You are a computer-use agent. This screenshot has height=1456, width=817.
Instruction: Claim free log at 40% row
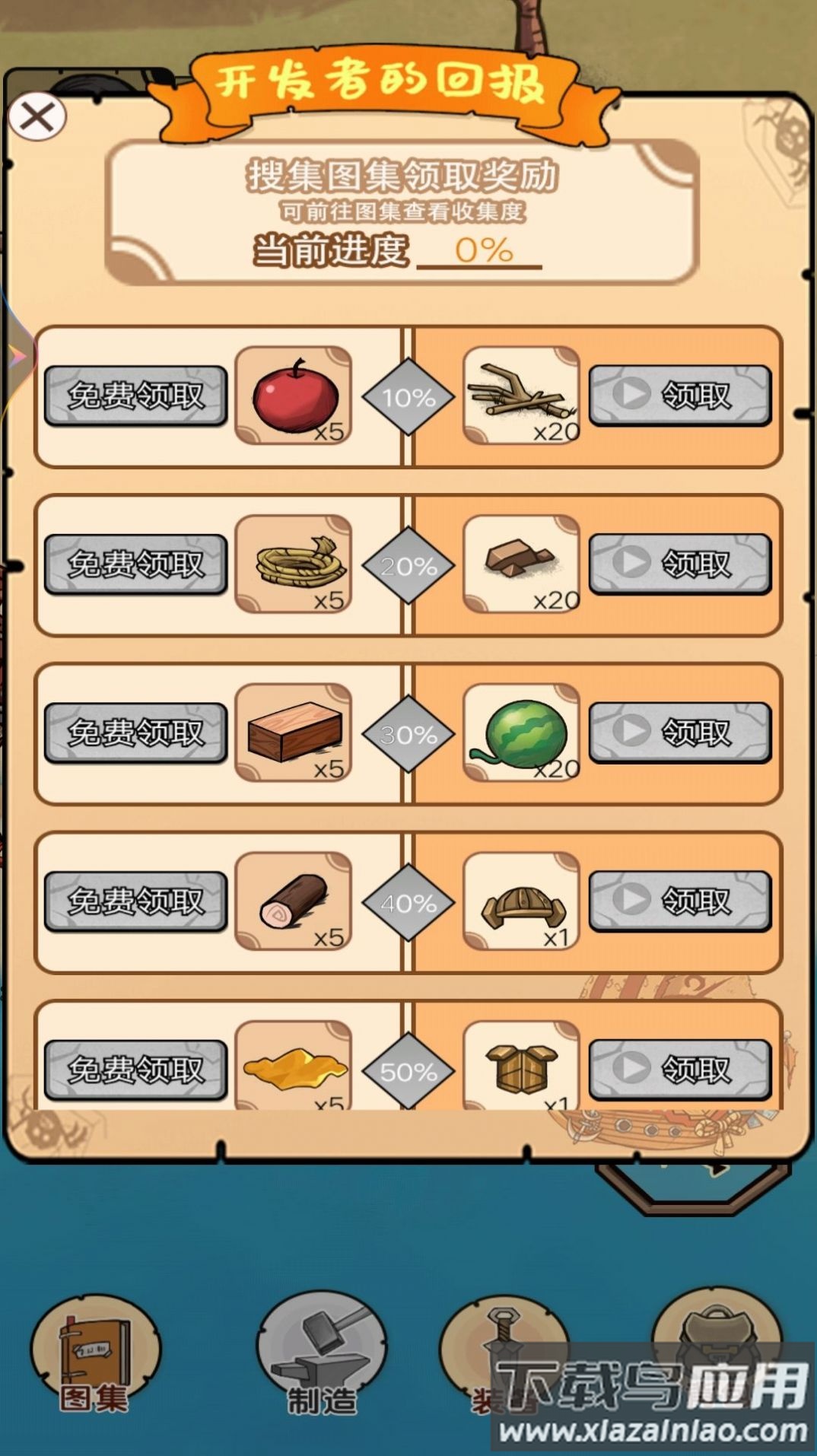[135, 902]
